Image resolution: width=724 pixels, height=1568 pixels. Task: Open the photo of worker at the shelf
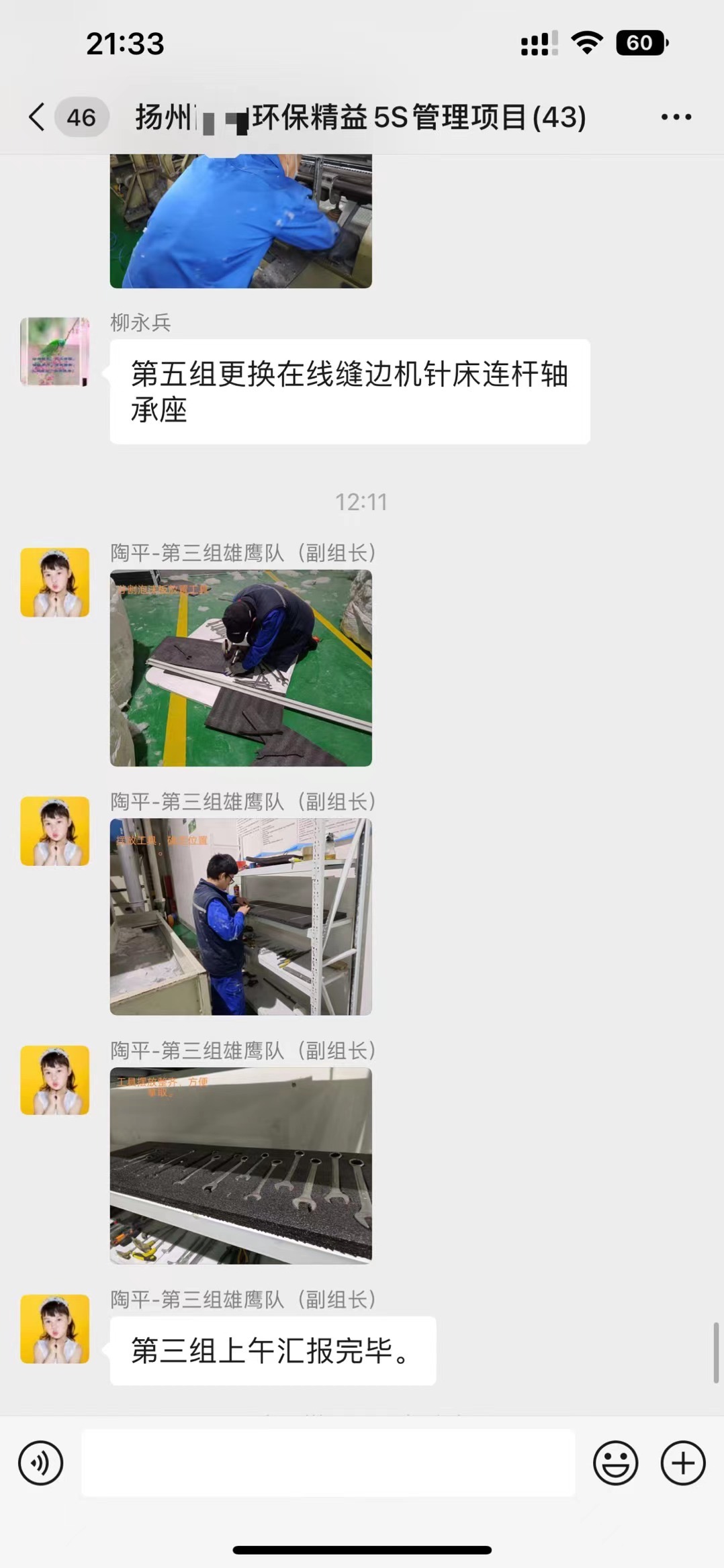click(241, 917)
